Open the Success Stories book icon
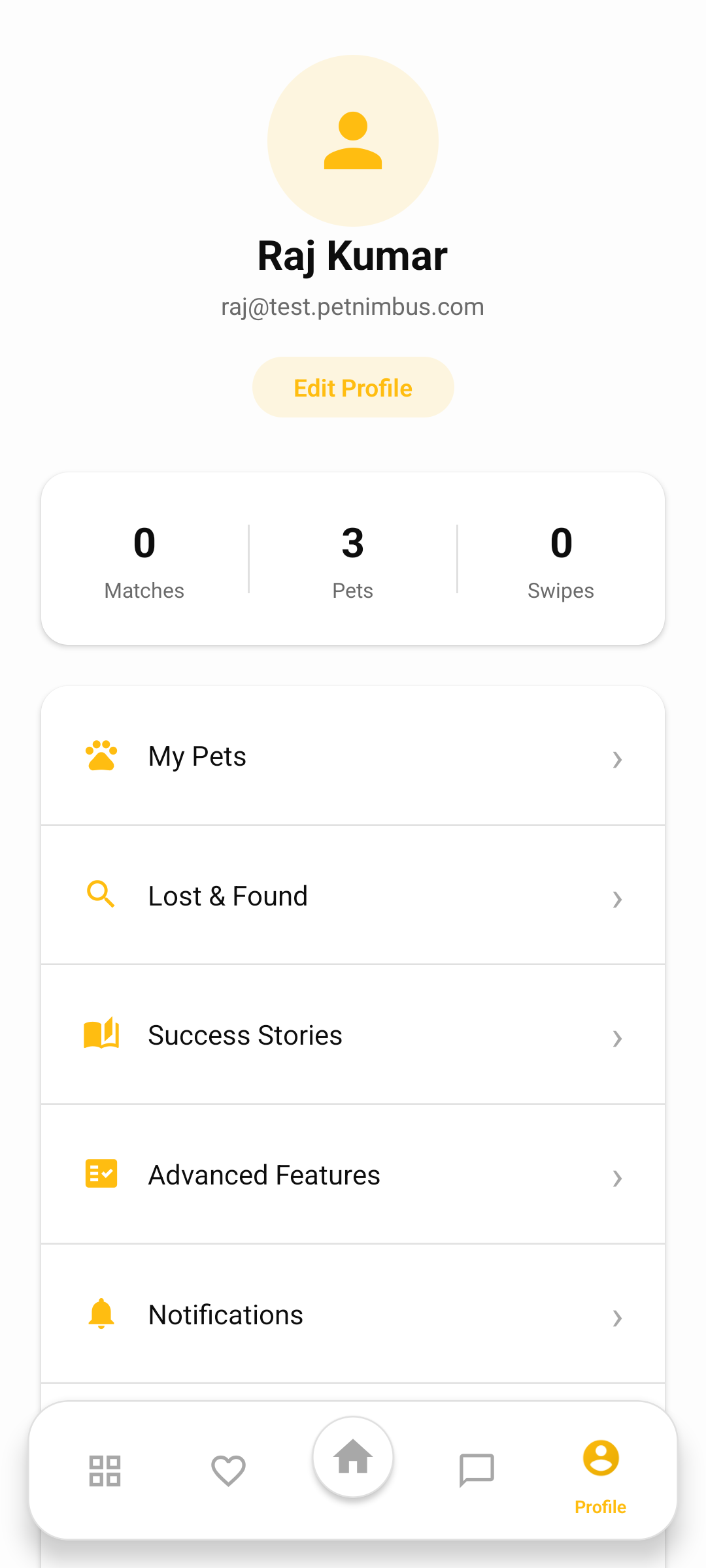 click(x=101, y=1034)
